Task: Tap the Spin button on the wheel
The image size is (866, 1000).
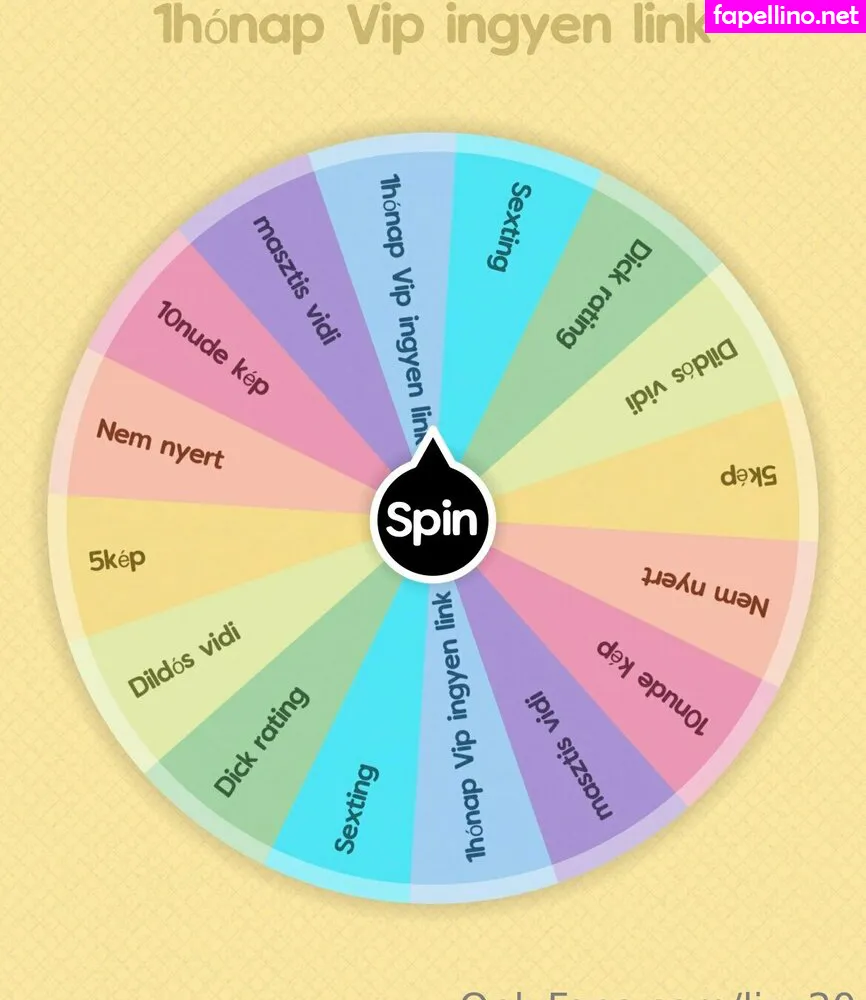Action: tap(433, 520)
